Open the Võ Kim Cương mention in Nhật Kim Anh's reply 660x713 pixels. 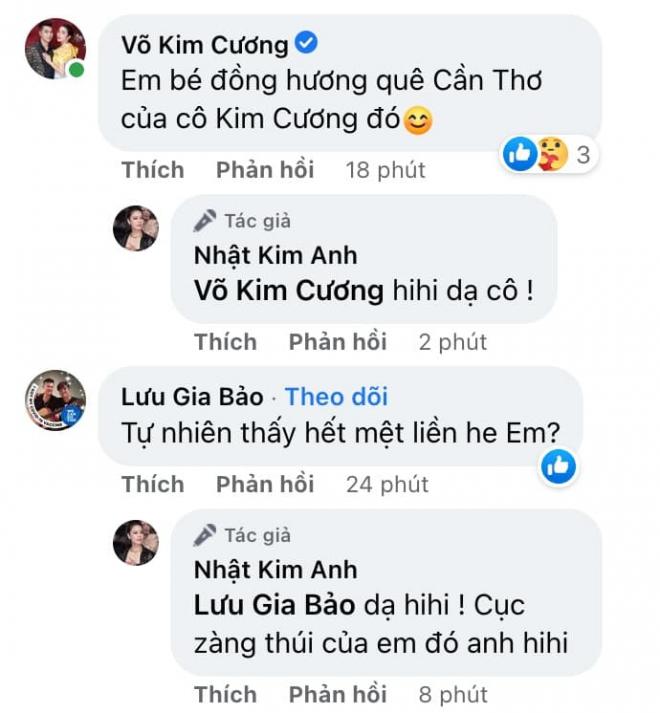[288, 292]
